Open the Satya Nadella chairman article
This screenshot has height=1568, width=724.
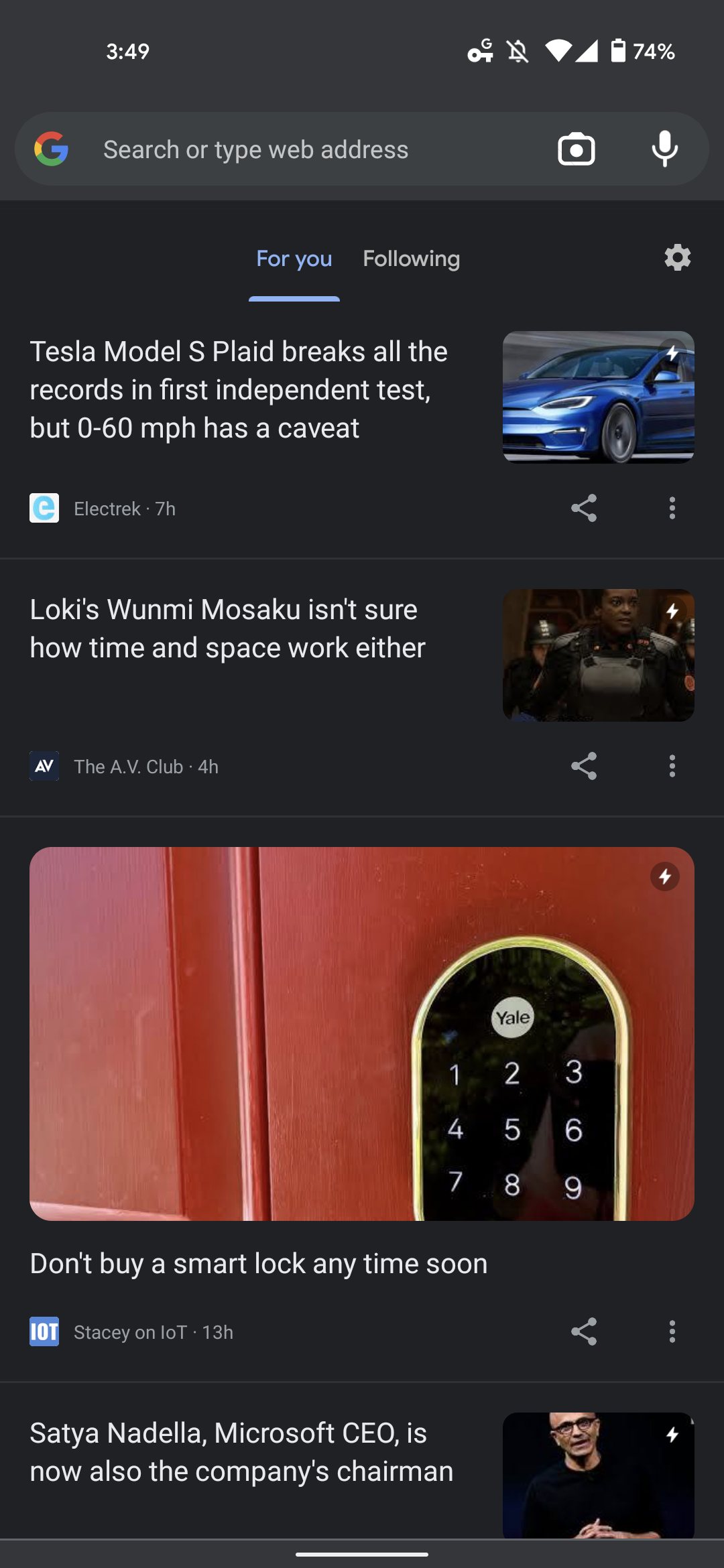pyautogui.click(x=241, y=1452)
